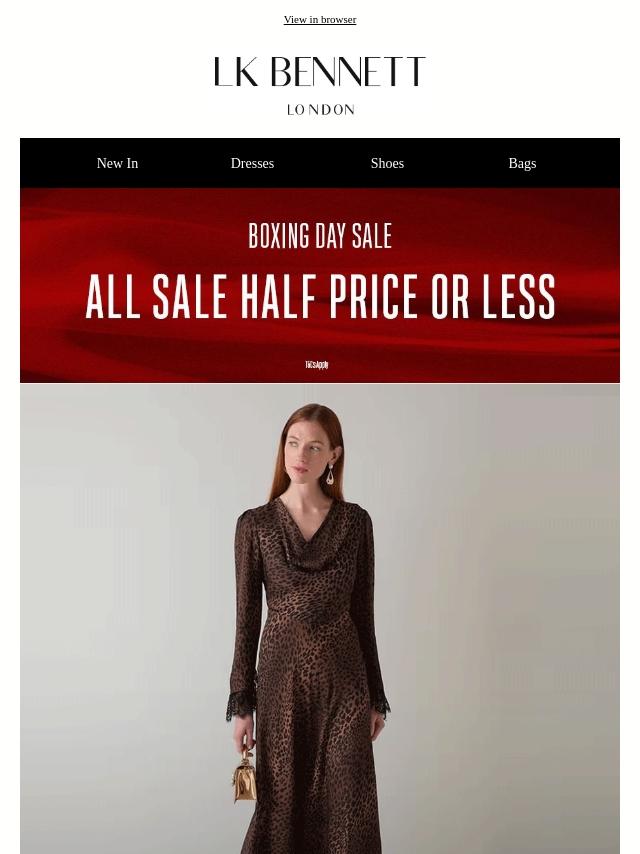
Task: Open the Boxing Day Sale banner
Action: (320, 285)
